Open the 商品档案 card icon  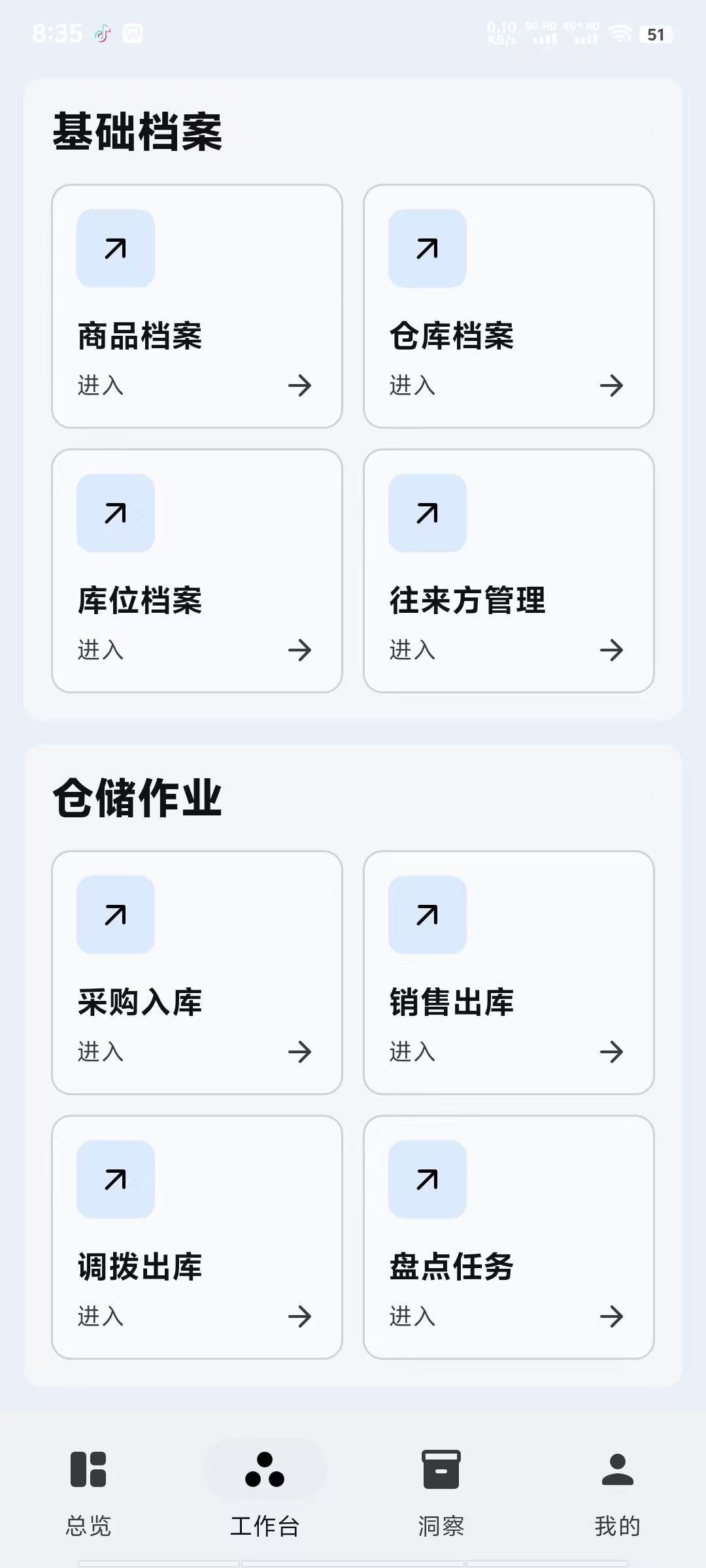click(x=115, y=249)
